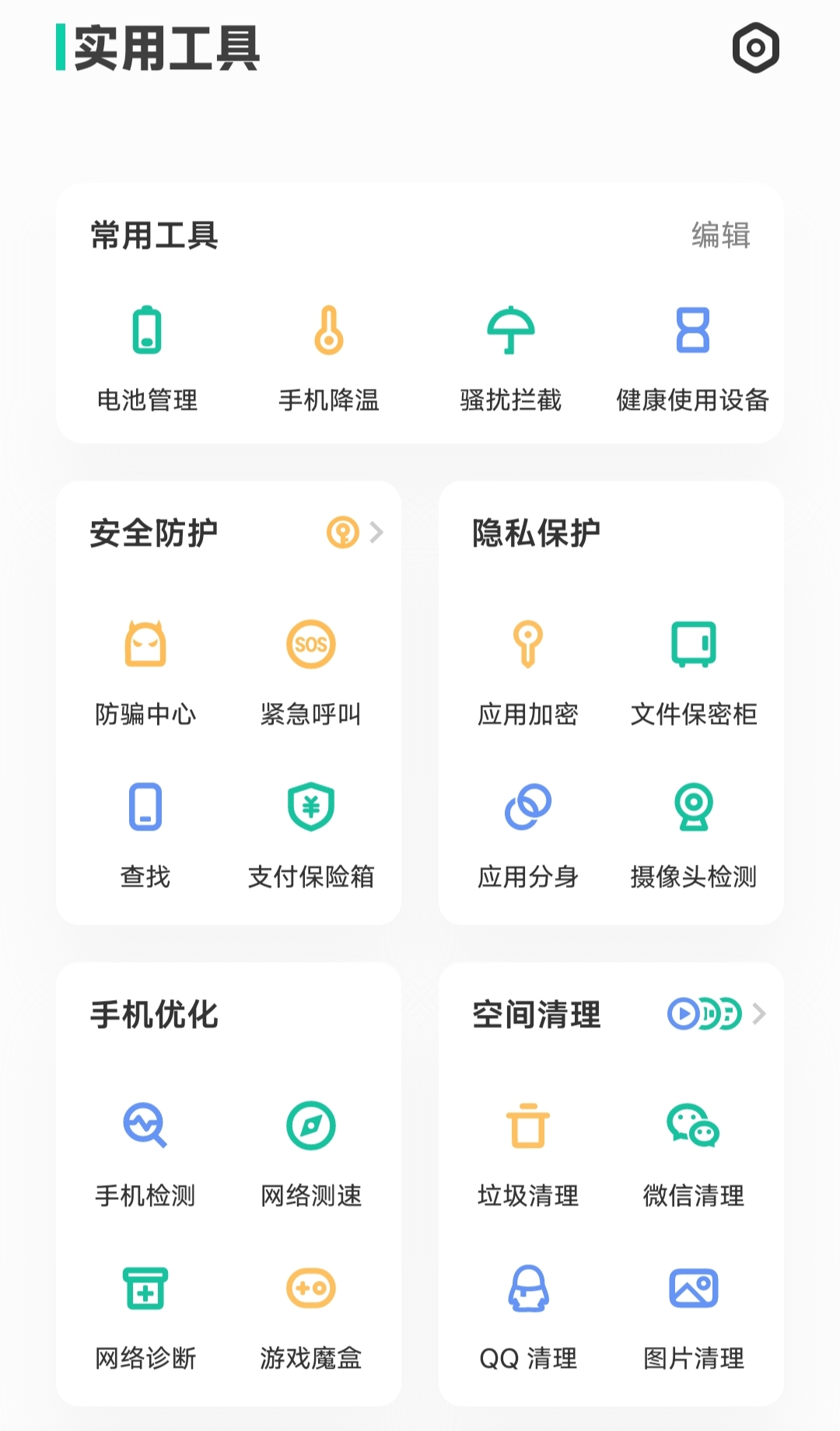This screenshot has width=840, height=1431.
Task: Start 网络测速 (network speed test)
Action: pos(311,1151)
